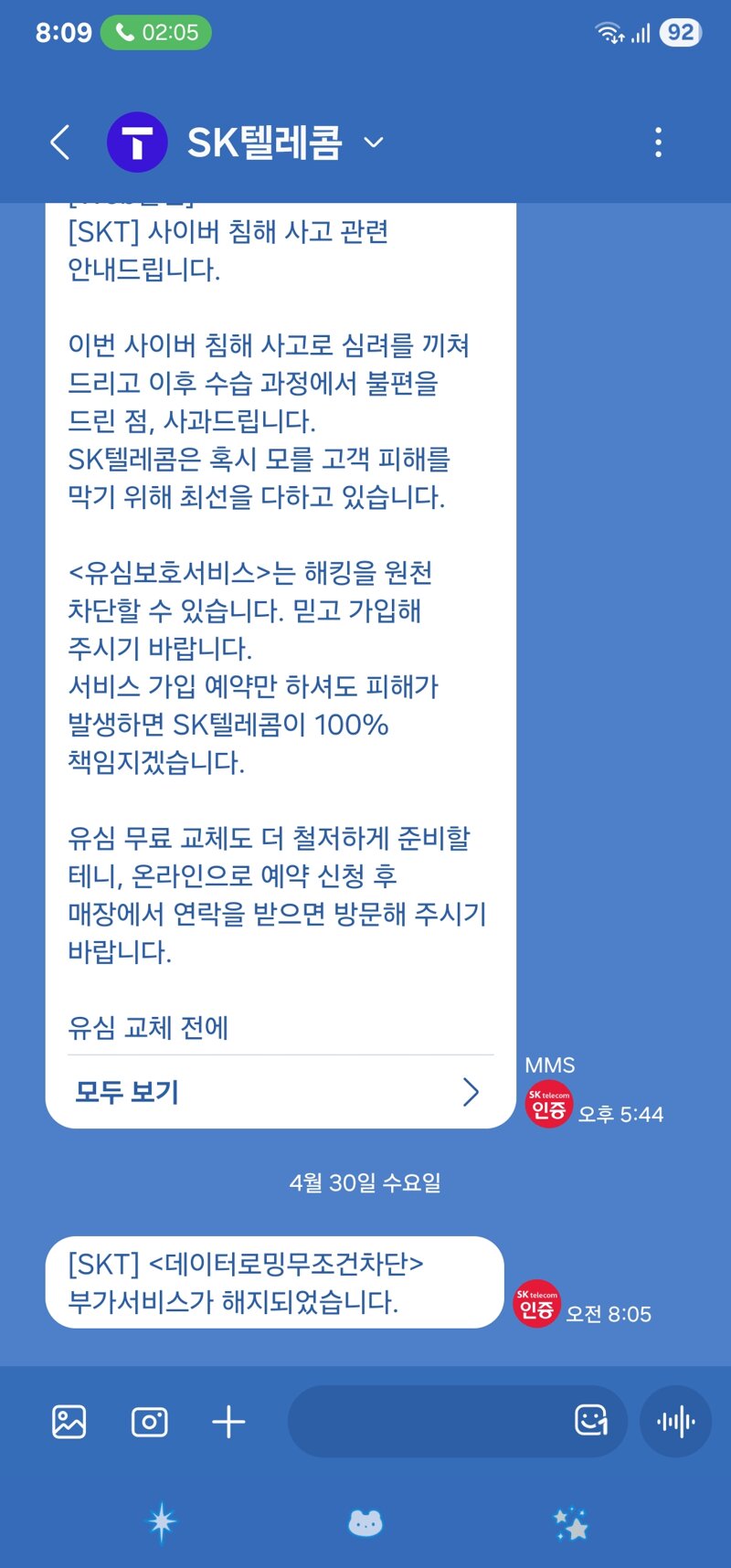Focus the message text input field

[x=425, y=1422]
